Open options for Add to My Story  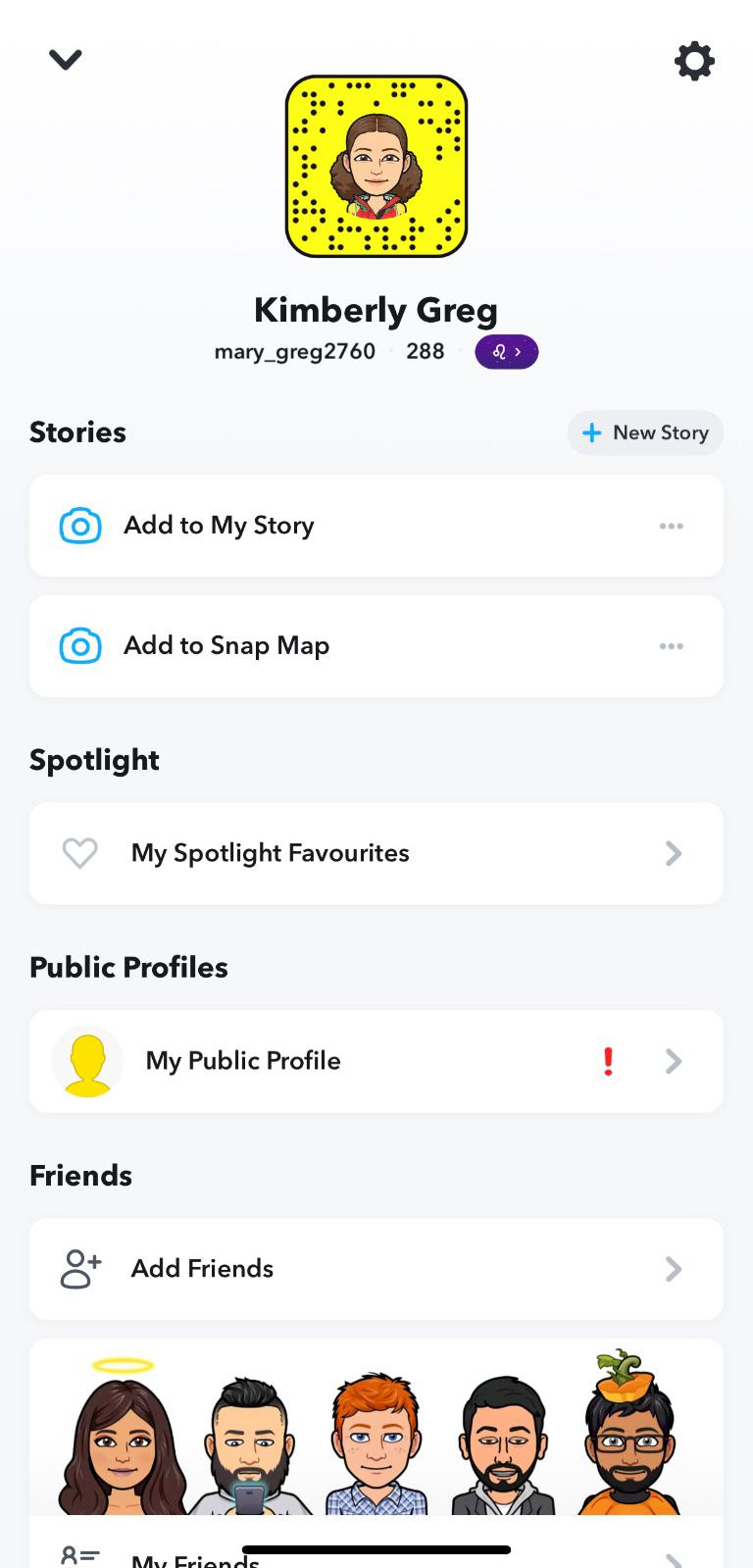point(672,527)
